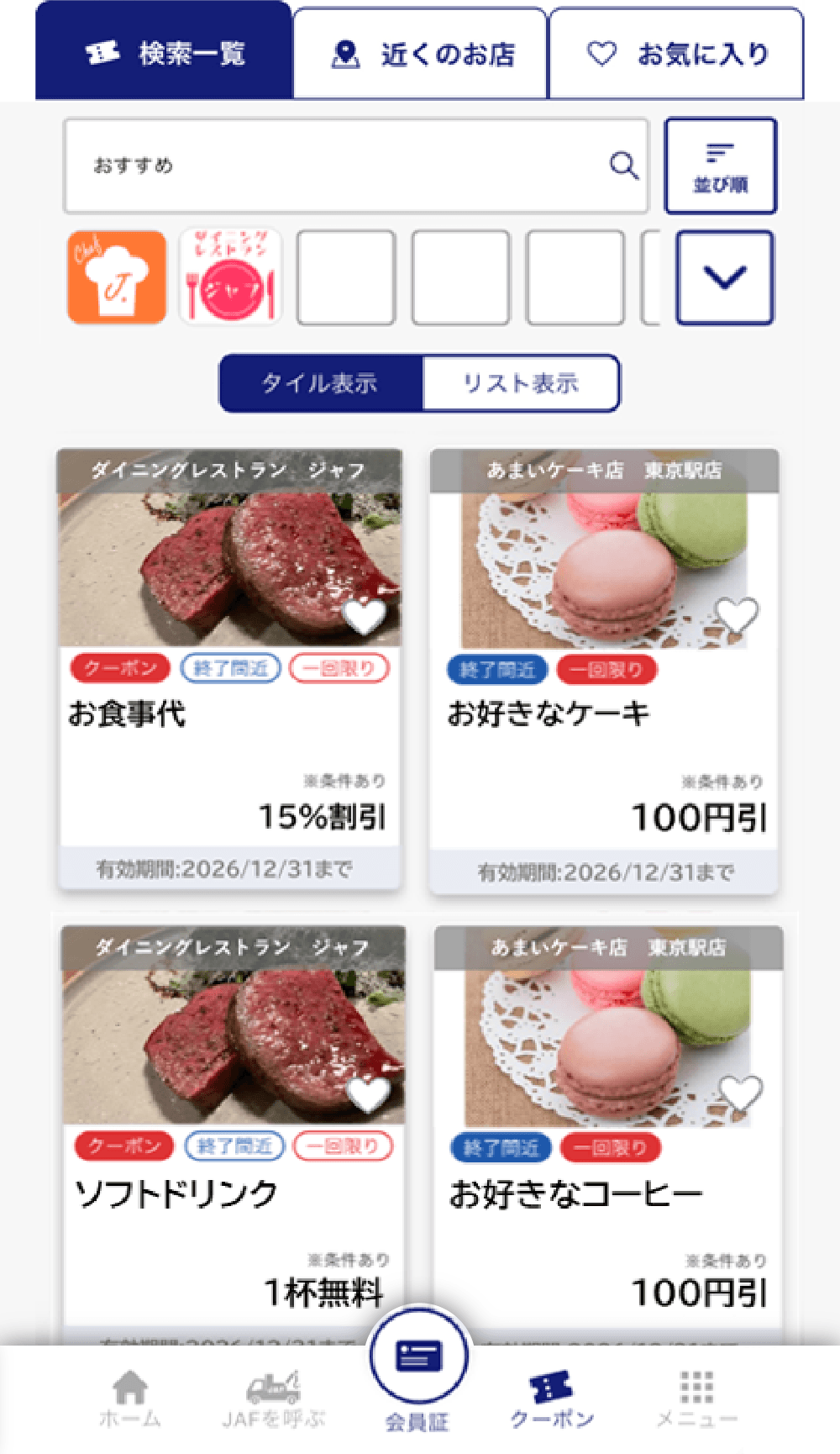Tap the おすすめ search field
This screenshot has width=840, height=1454.
click(356, 165)
